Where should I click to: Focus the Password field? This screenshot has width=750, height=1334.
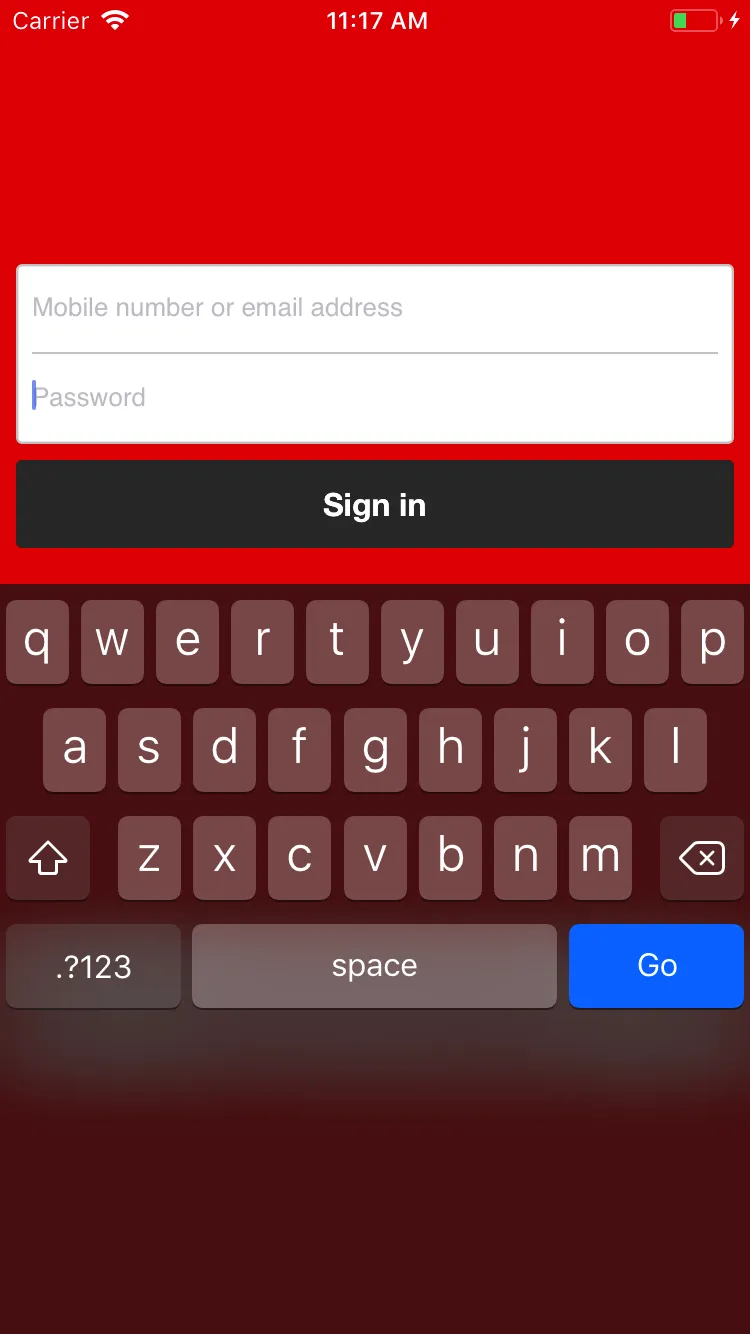pos(375,398)
